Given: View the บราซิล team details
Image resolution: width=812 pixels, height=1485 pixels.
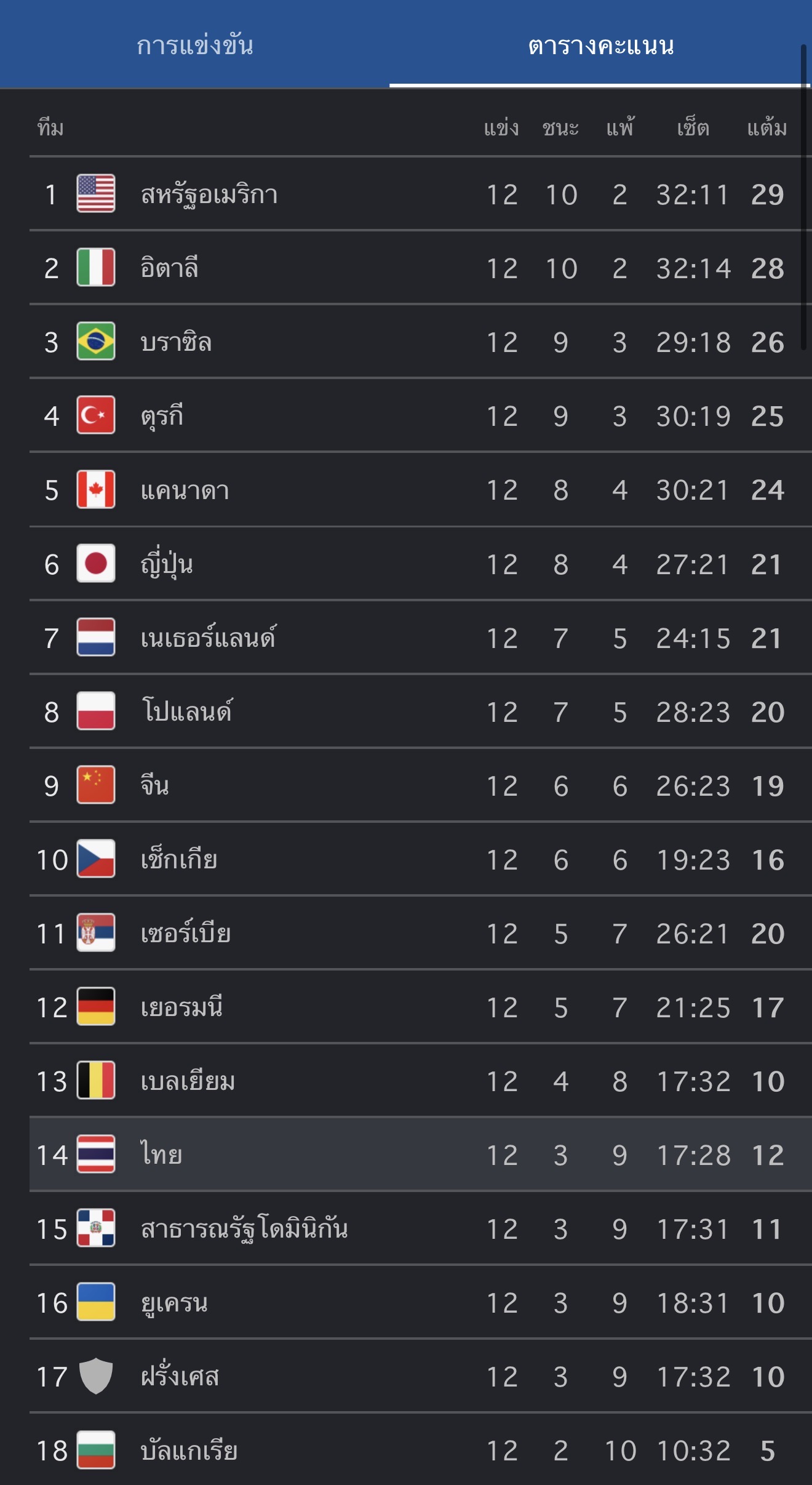Looking at the screenshot, I should (421, 342).
